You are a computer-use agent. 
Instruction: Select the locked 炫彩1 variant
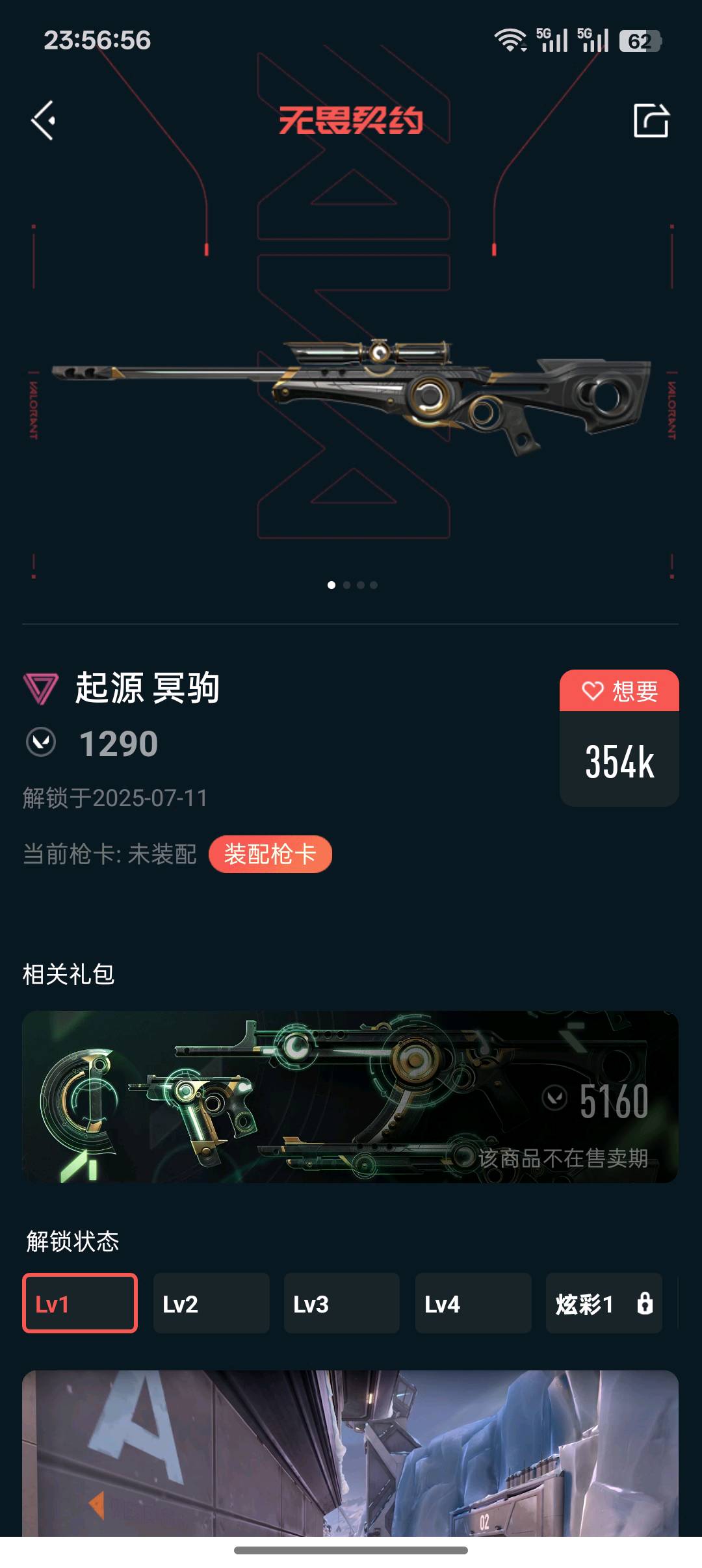[x=603, y=1303]
